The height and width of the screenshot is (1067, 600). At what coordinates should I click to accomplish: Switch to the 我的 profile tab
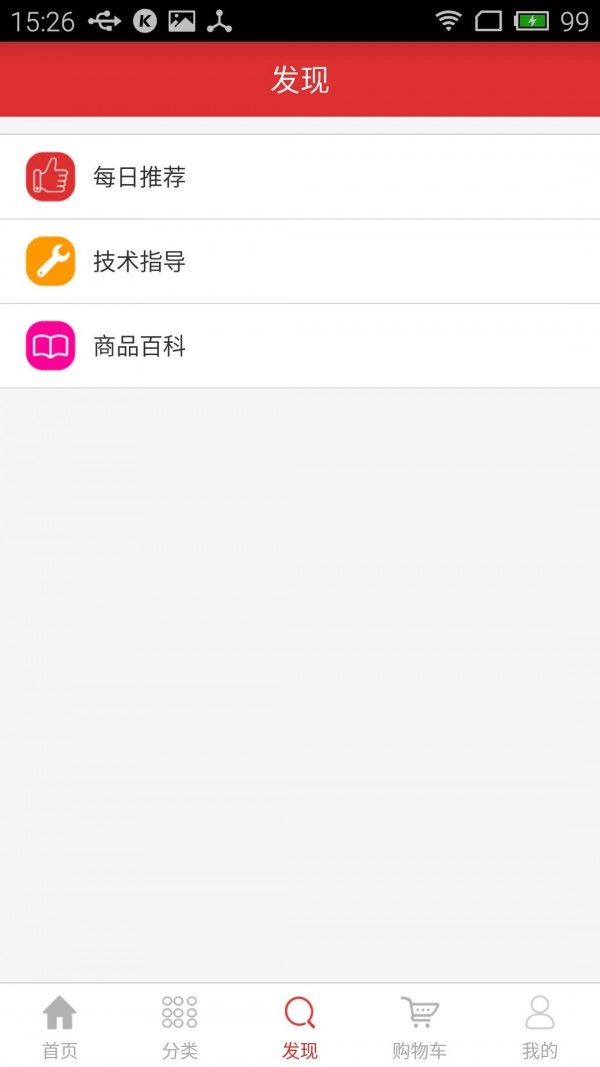(x=540, y=1026)
